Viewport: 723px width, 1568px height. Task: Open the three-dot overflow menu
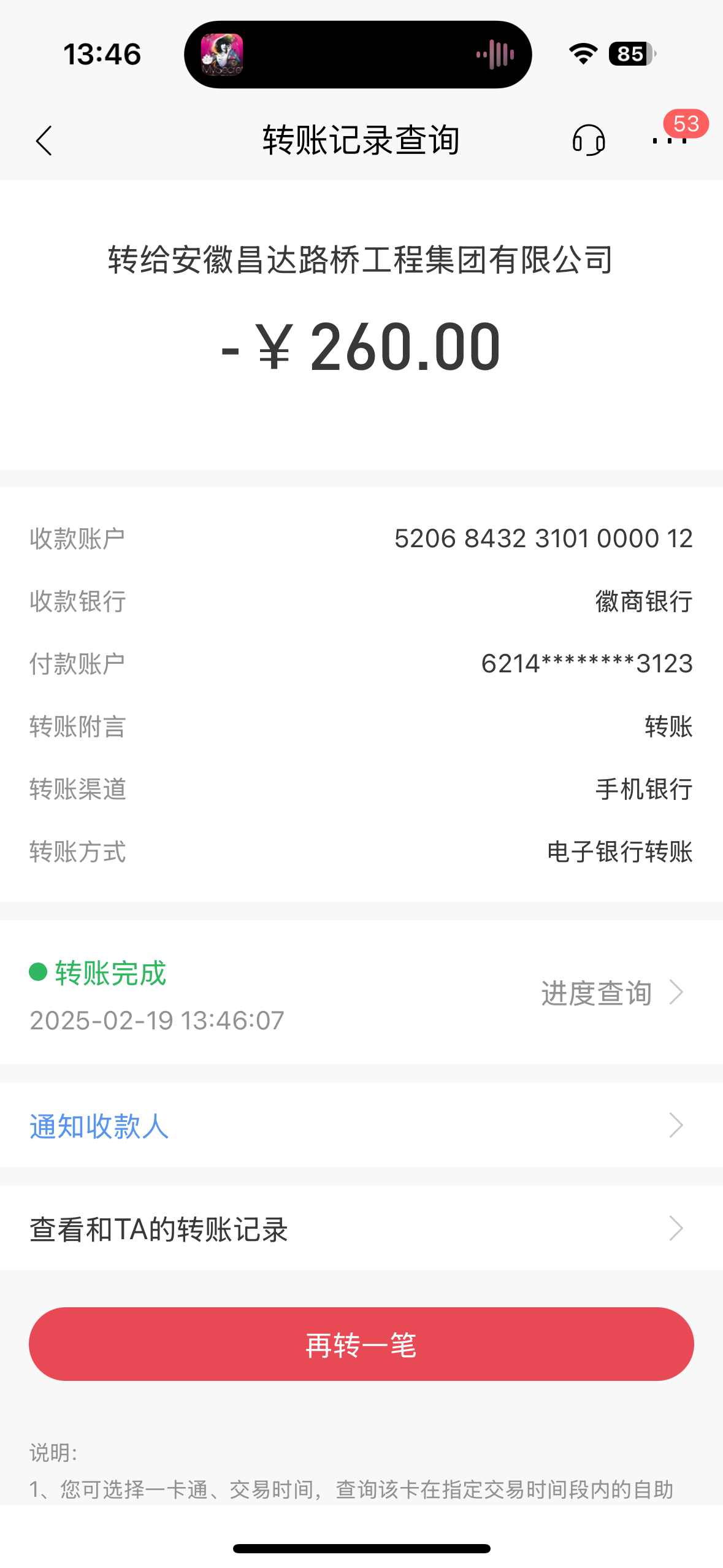(669, 141)
